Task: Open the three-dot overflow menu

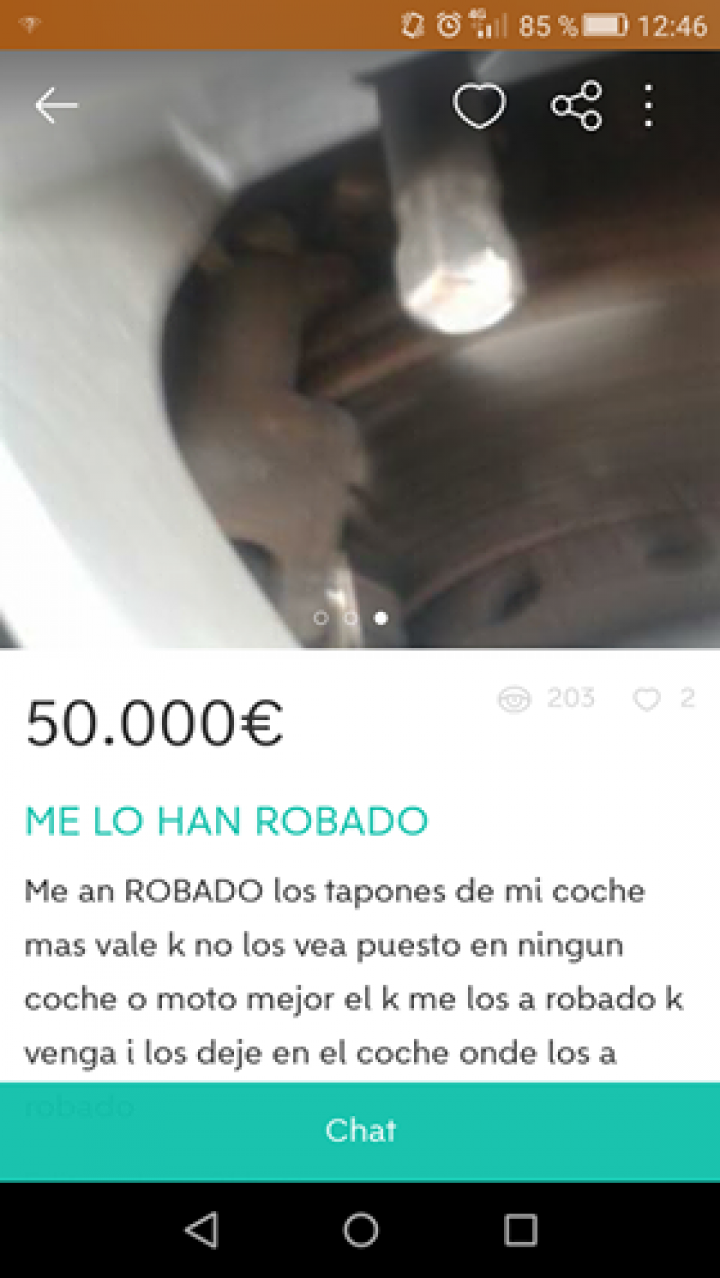Action: coord(649,104)
